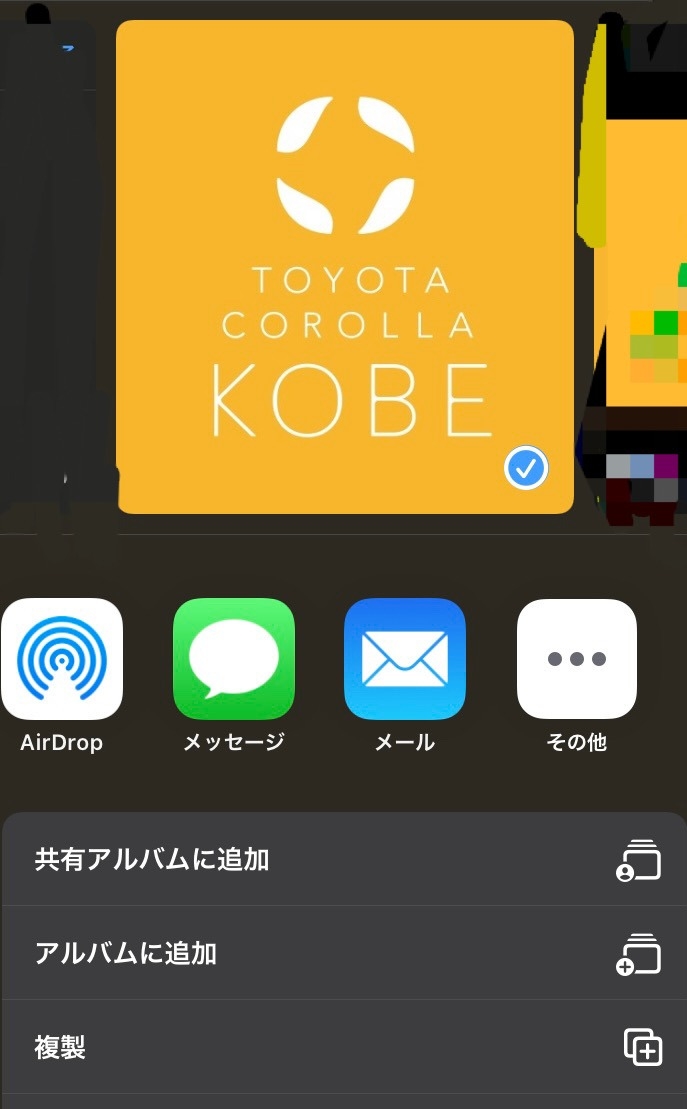
Task: Open その他 for more share options
Action: (x=577, y=659)
